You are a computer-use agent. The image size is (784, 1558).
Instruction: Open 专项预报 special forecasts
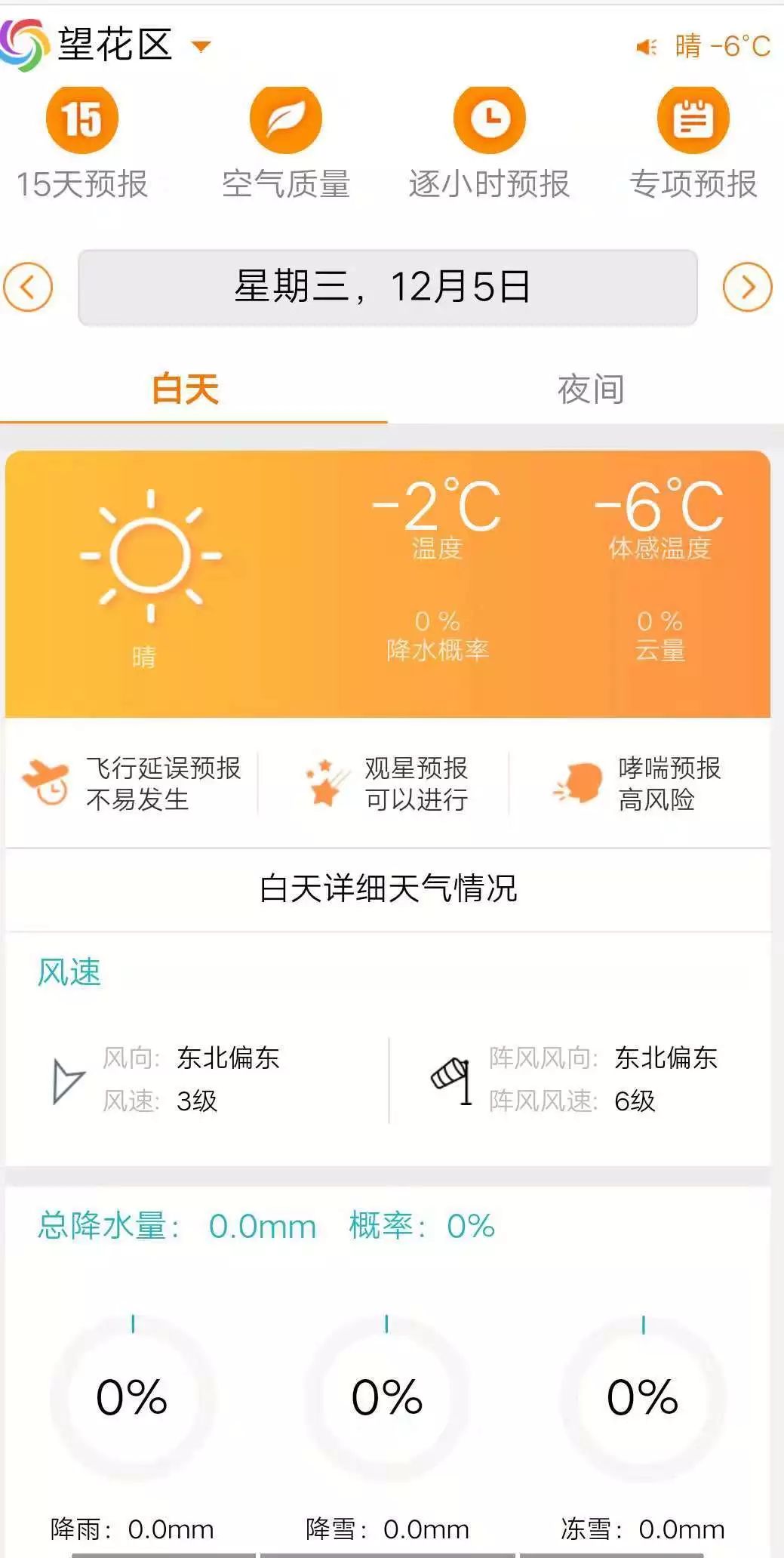(693, 143)
